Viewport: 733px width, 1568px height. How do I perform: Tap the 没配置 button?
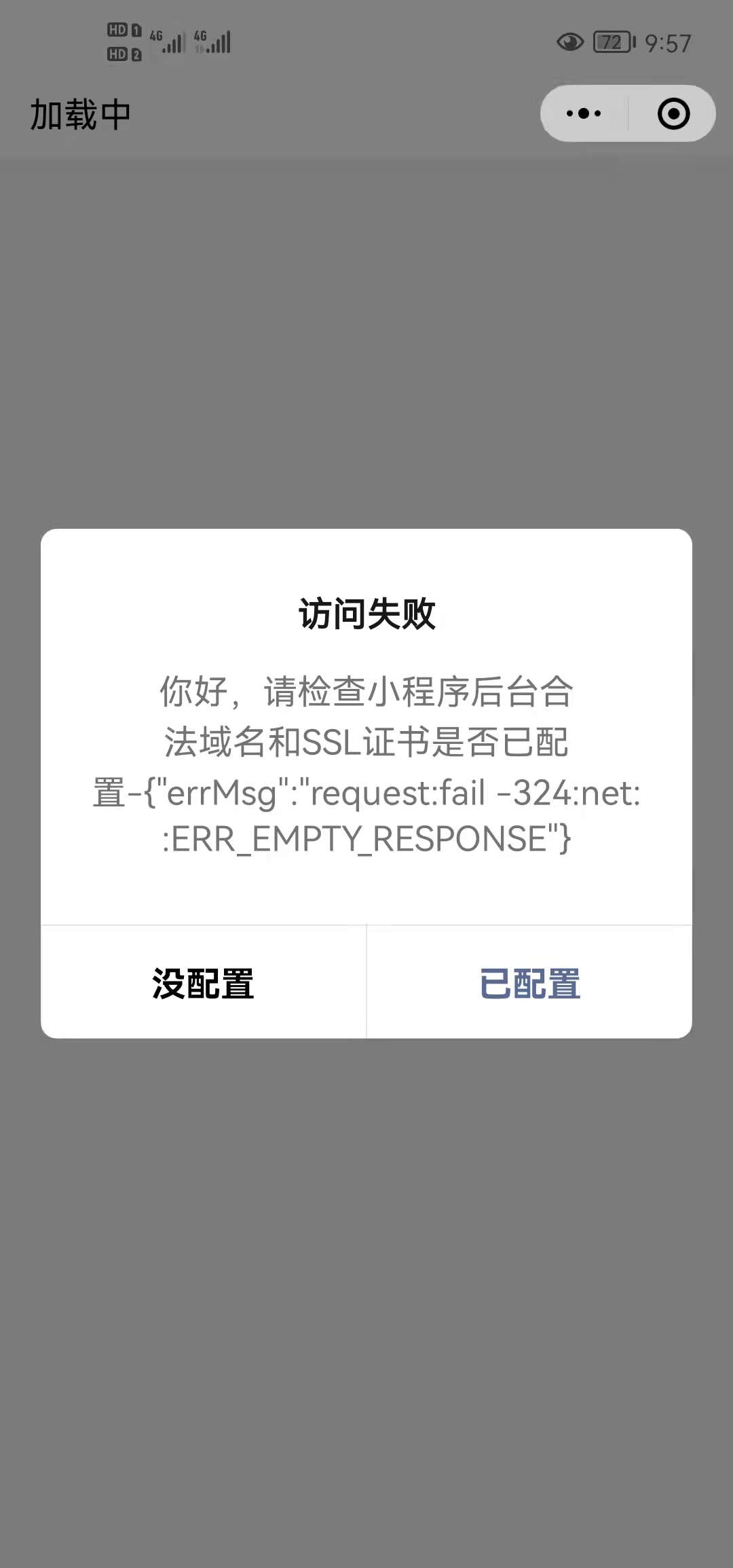[204, 982]
